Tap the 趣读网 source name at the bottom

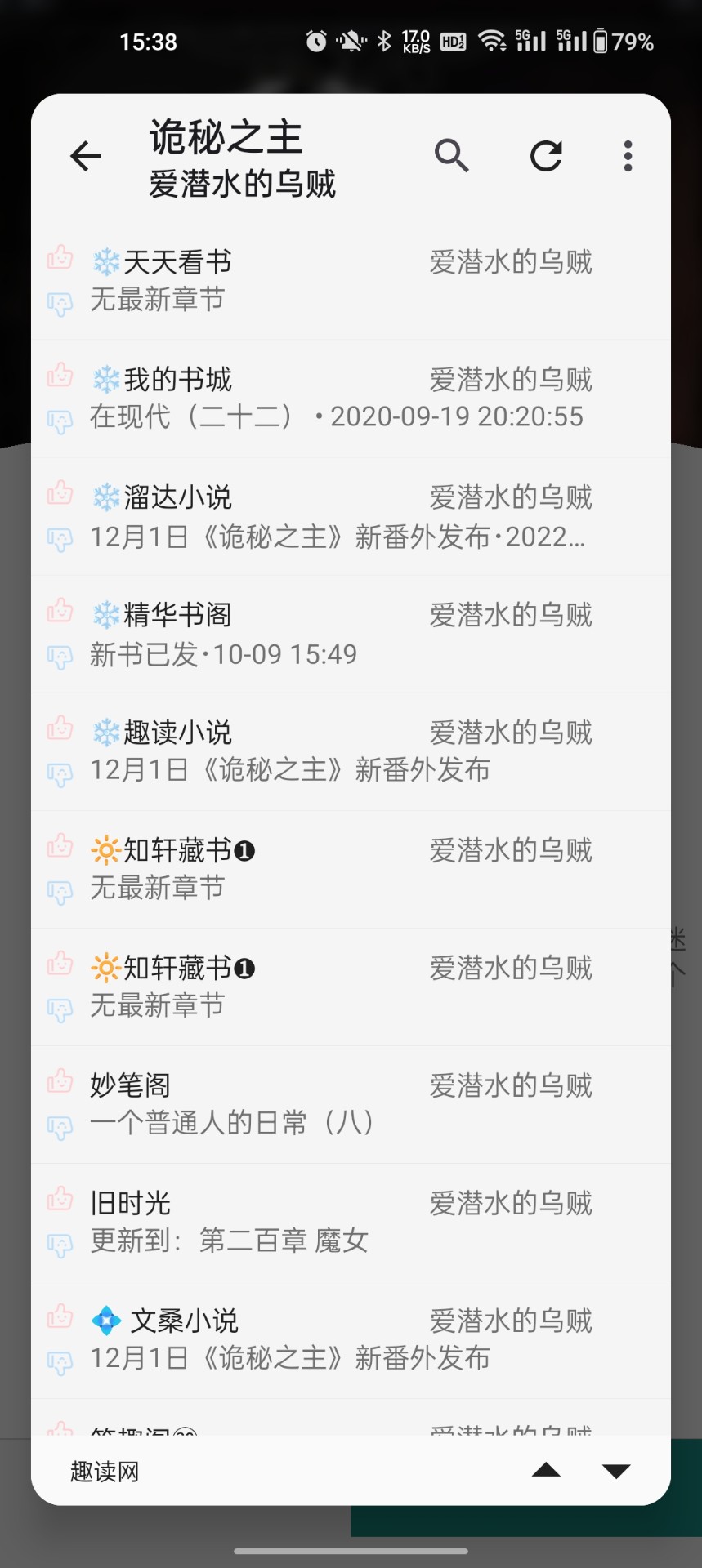pyautogui.click(x=103, y=1470)
